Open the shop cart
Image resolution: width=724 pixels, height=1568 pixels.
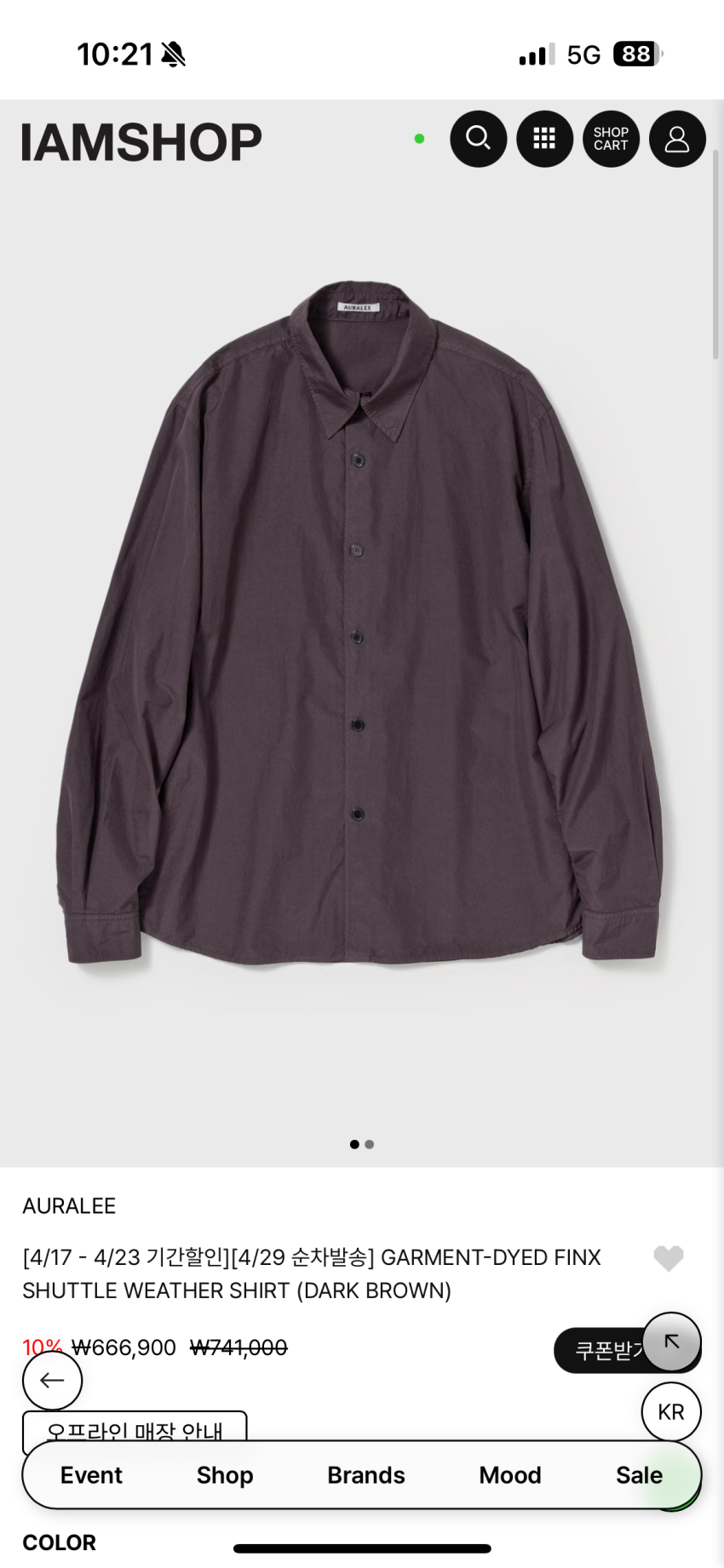coord(611,139)
